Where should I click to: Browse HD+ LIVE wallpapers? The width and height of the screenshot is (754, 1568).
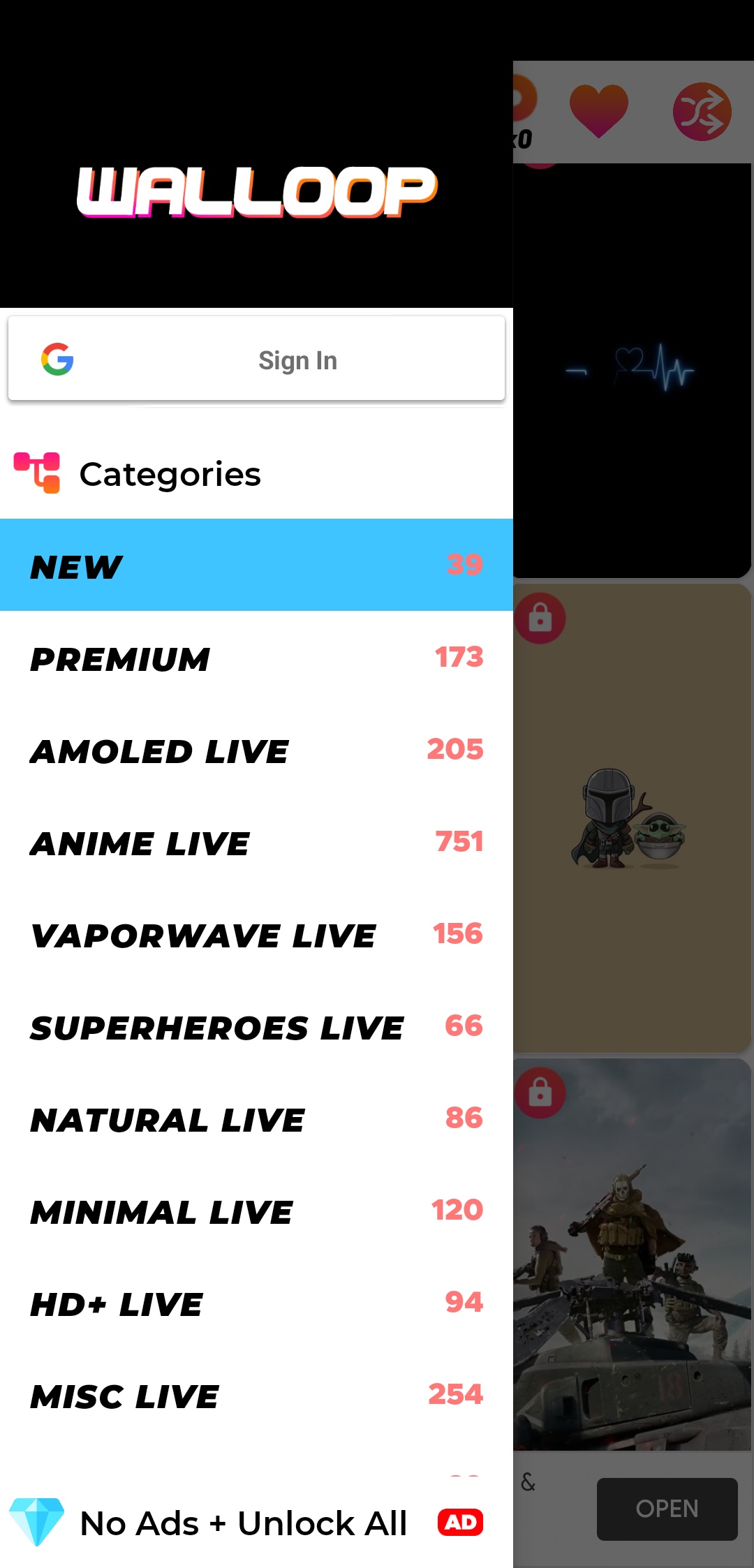click(x=256, y=1303)
